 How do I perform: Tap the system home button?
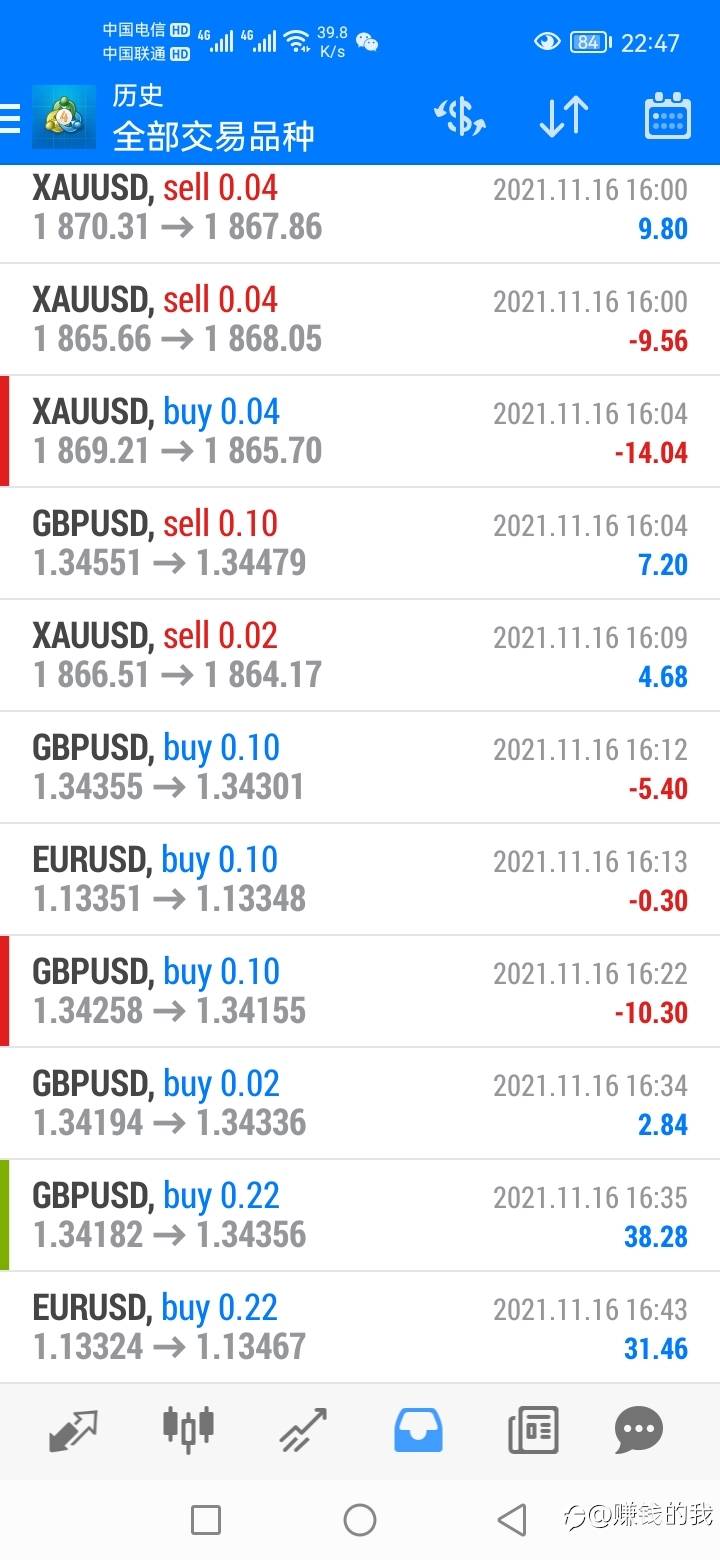point(360,1520)
